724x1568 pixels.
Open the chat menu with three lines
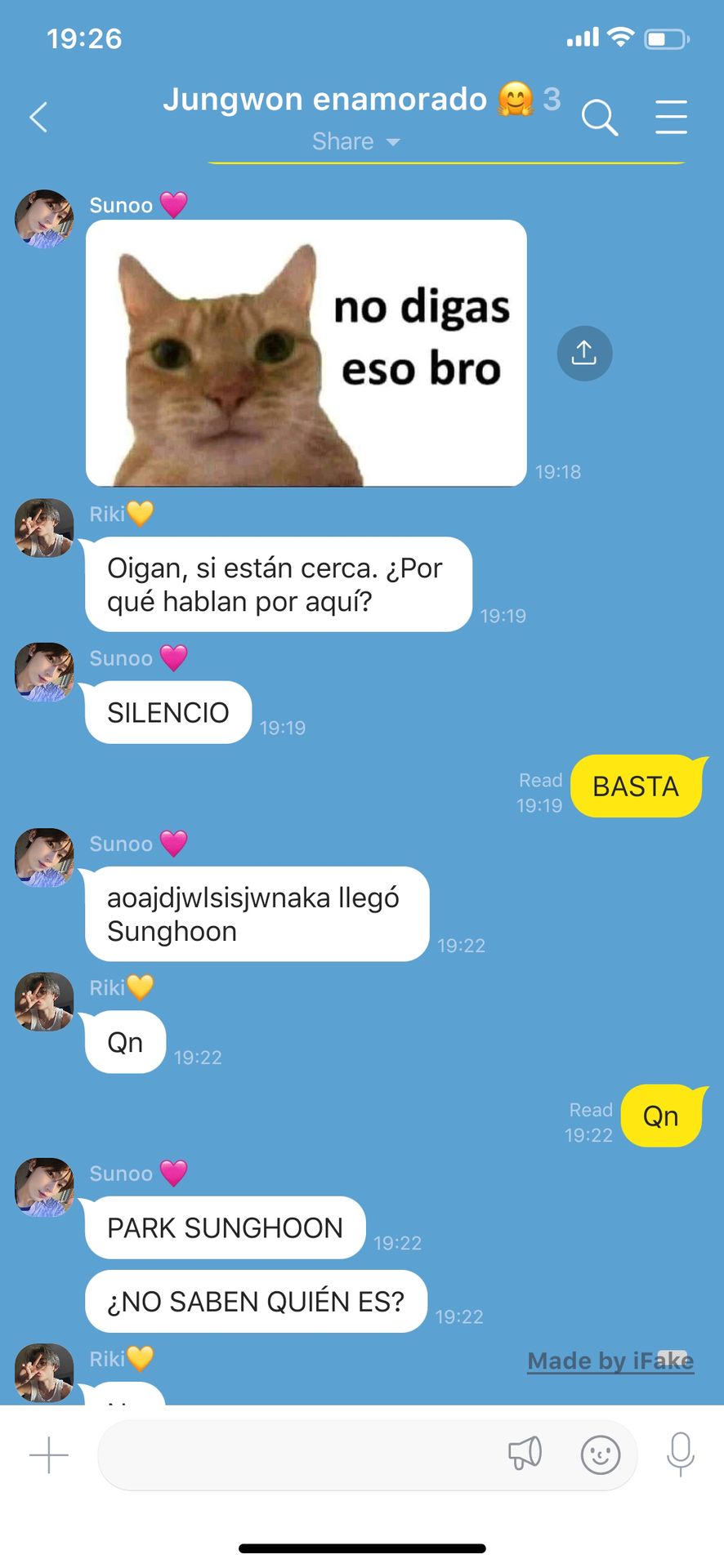[671, 117]
